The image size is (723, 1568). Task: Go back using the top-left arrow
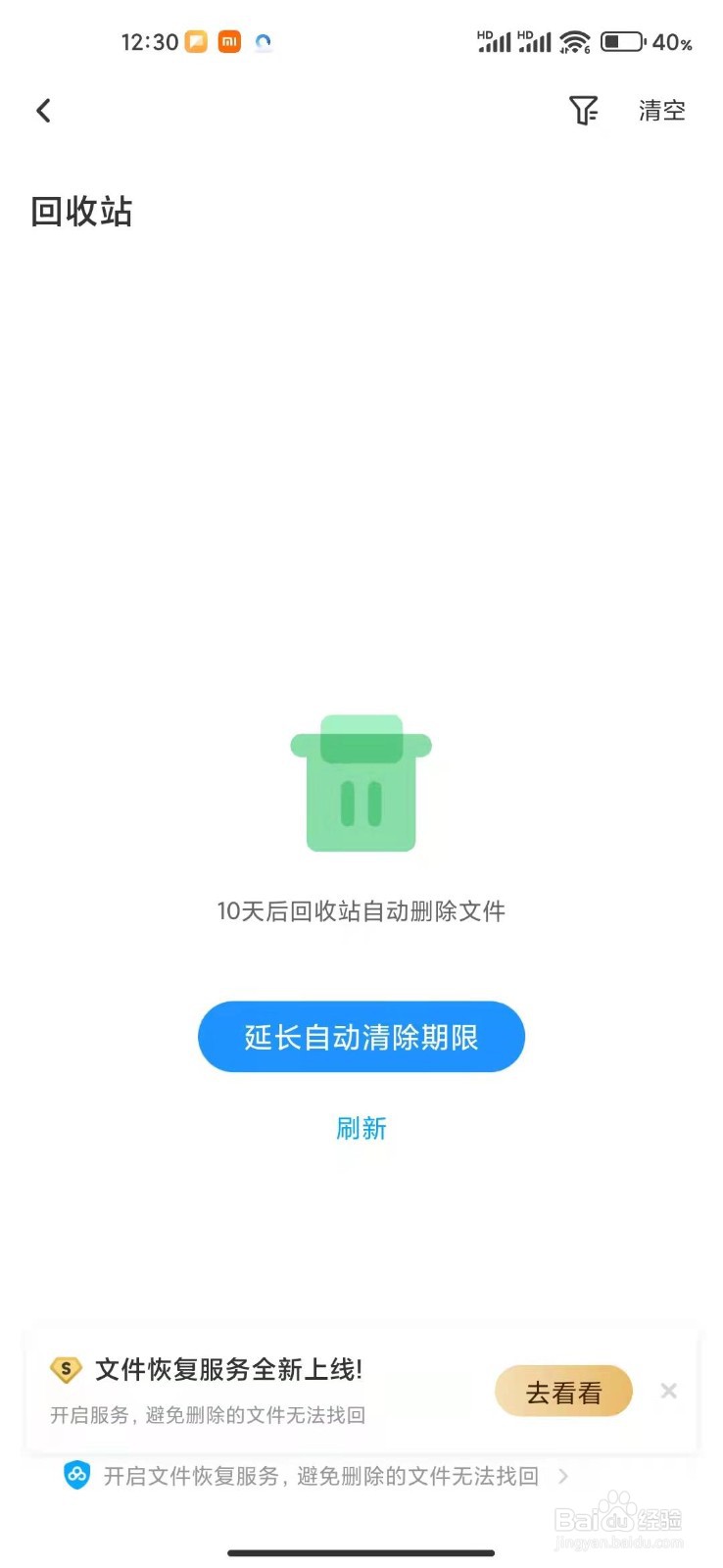(x=43, y=111)
